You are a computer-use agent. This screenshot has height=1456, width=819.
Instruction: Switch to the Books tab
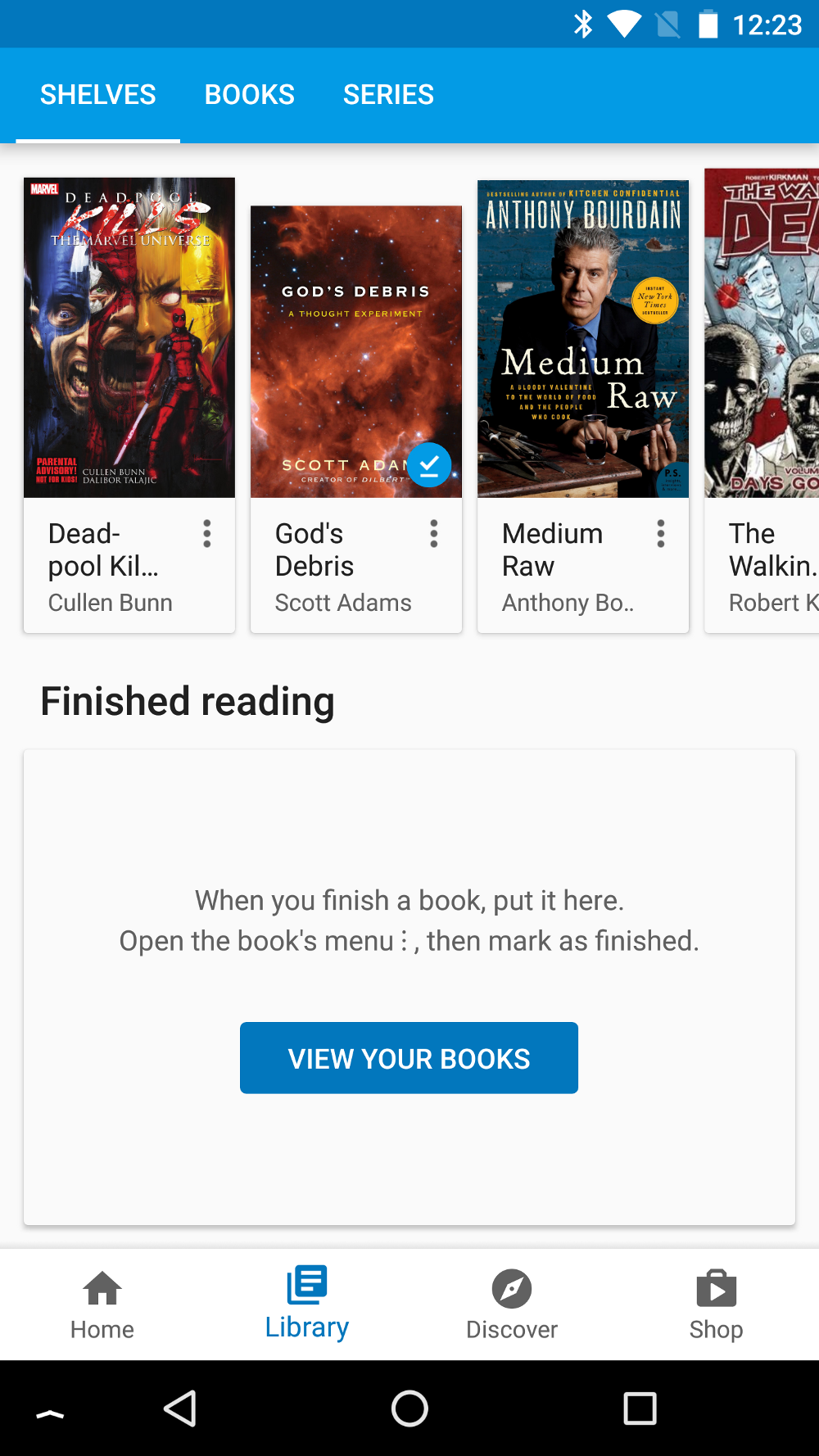pos(249,95)
